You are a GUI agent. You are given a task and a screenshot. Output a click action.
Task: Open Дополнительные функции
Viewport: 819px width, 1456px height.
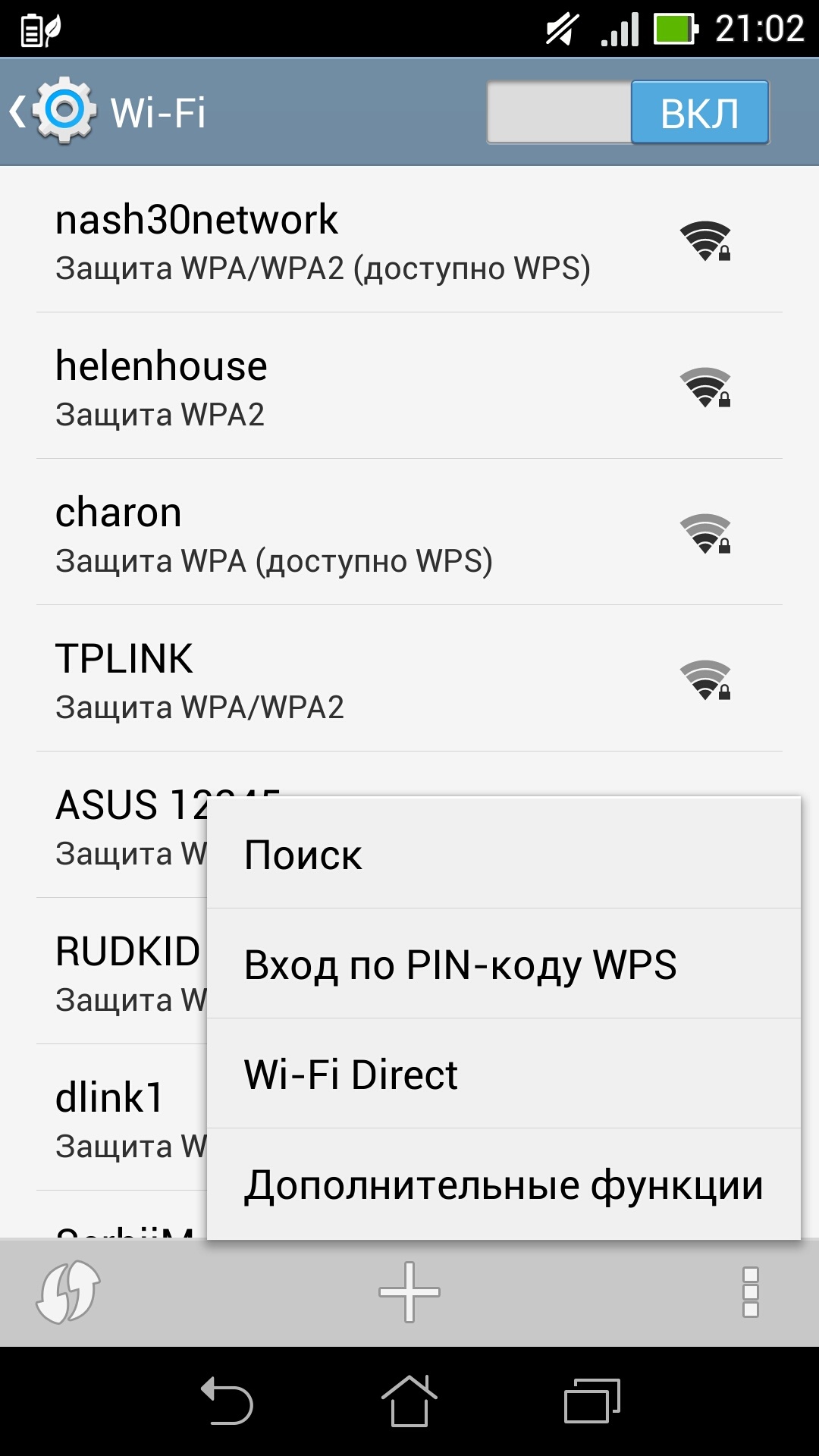tap(504, 1185)
